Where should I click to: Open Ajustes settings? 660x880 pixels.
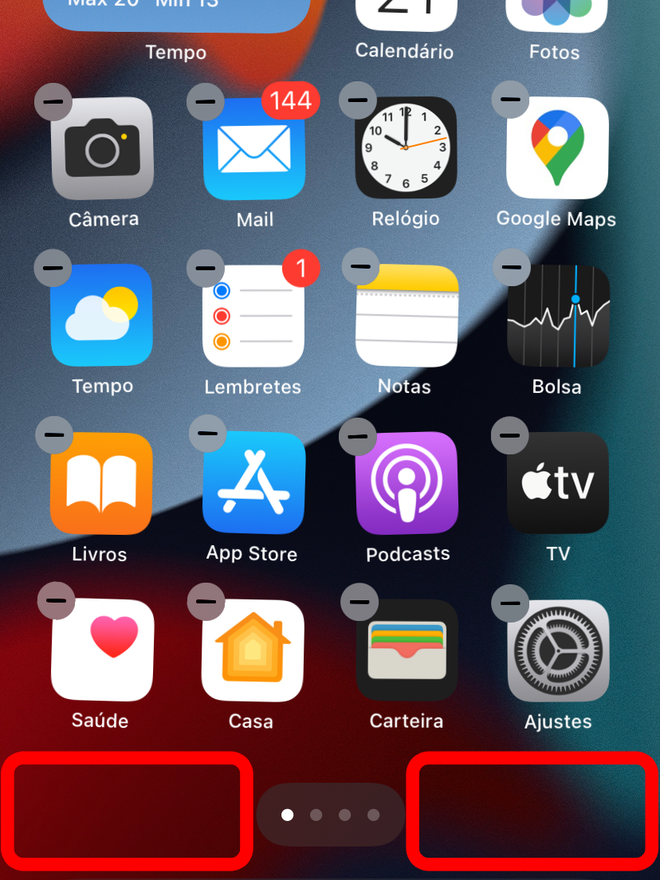coord(557,651)
